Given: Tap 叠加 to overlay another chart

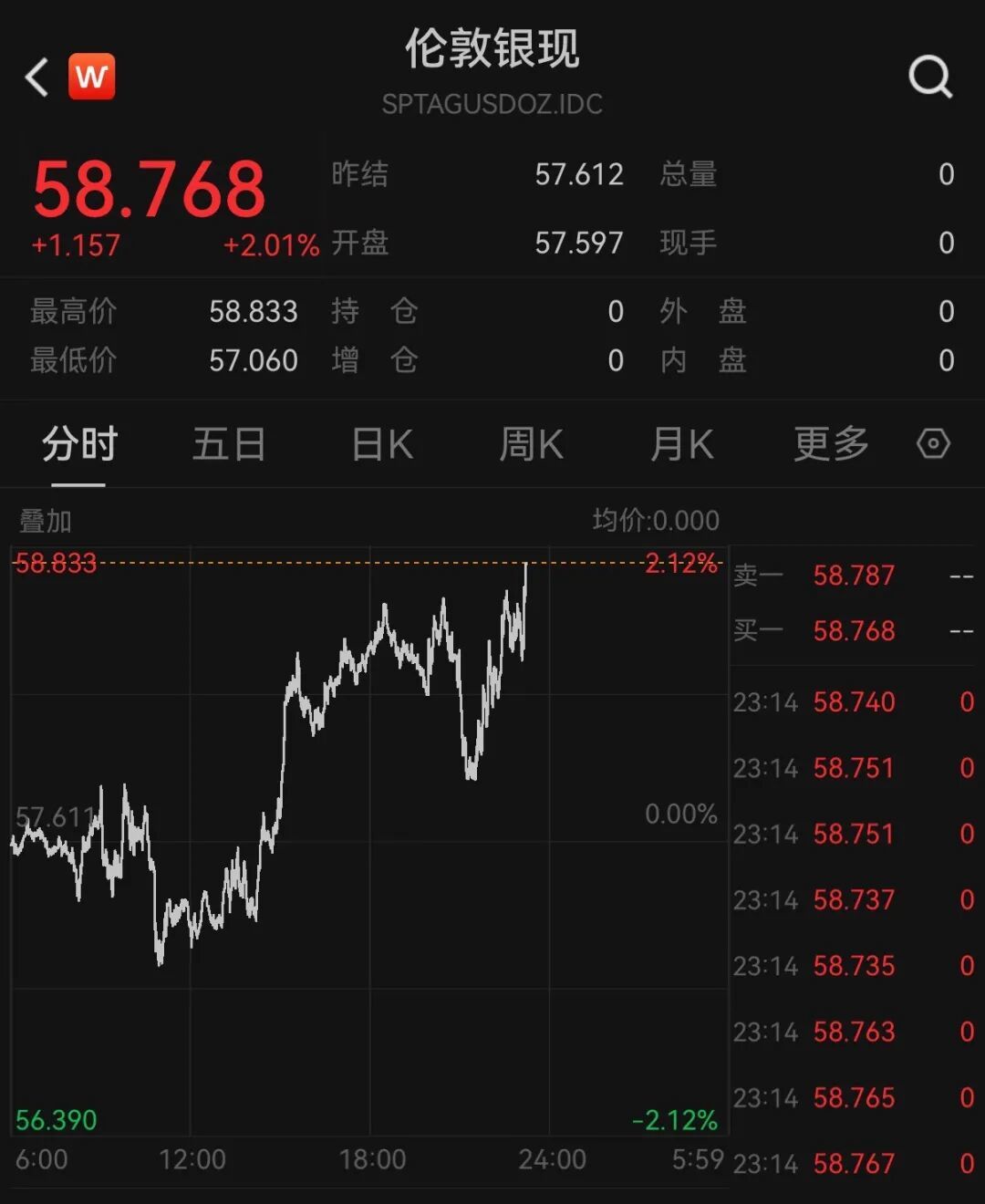Looking at the screenshot, I should (46, 521).
